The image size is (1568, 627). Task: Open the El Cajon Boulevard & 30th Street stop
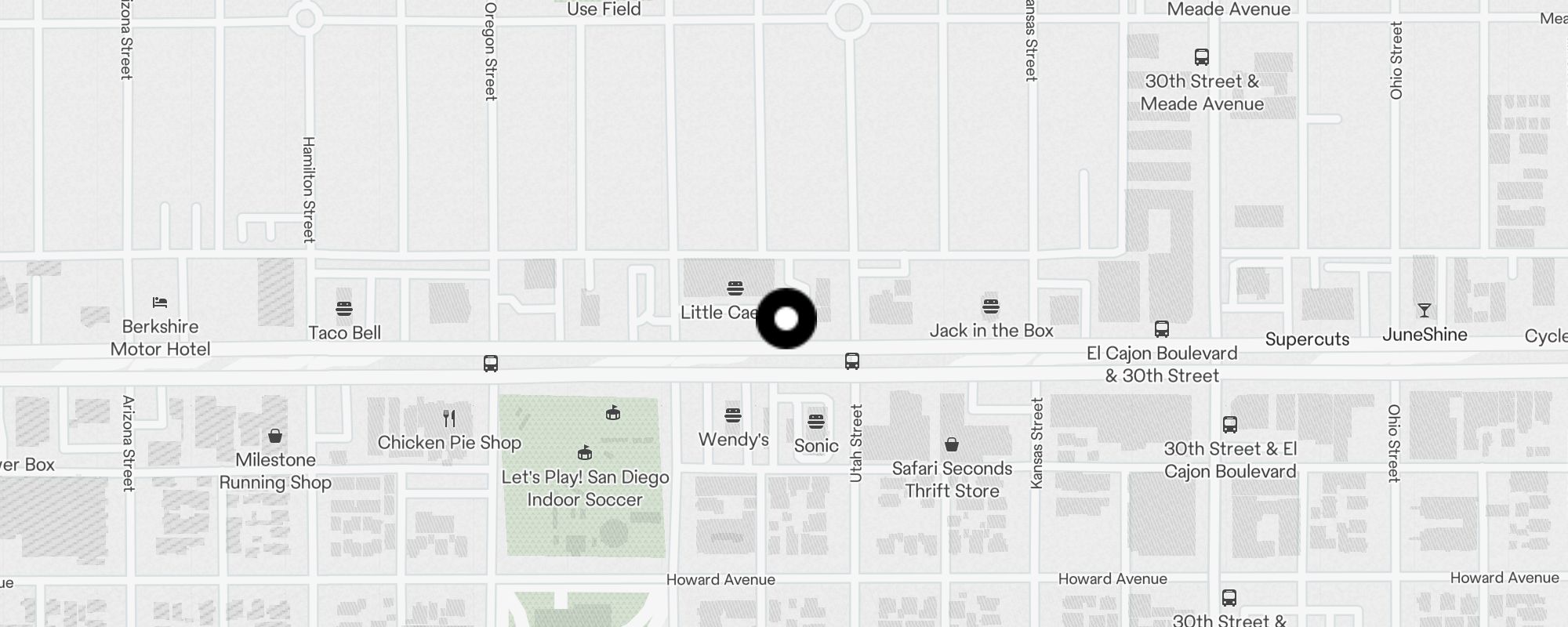(1162, 329)
